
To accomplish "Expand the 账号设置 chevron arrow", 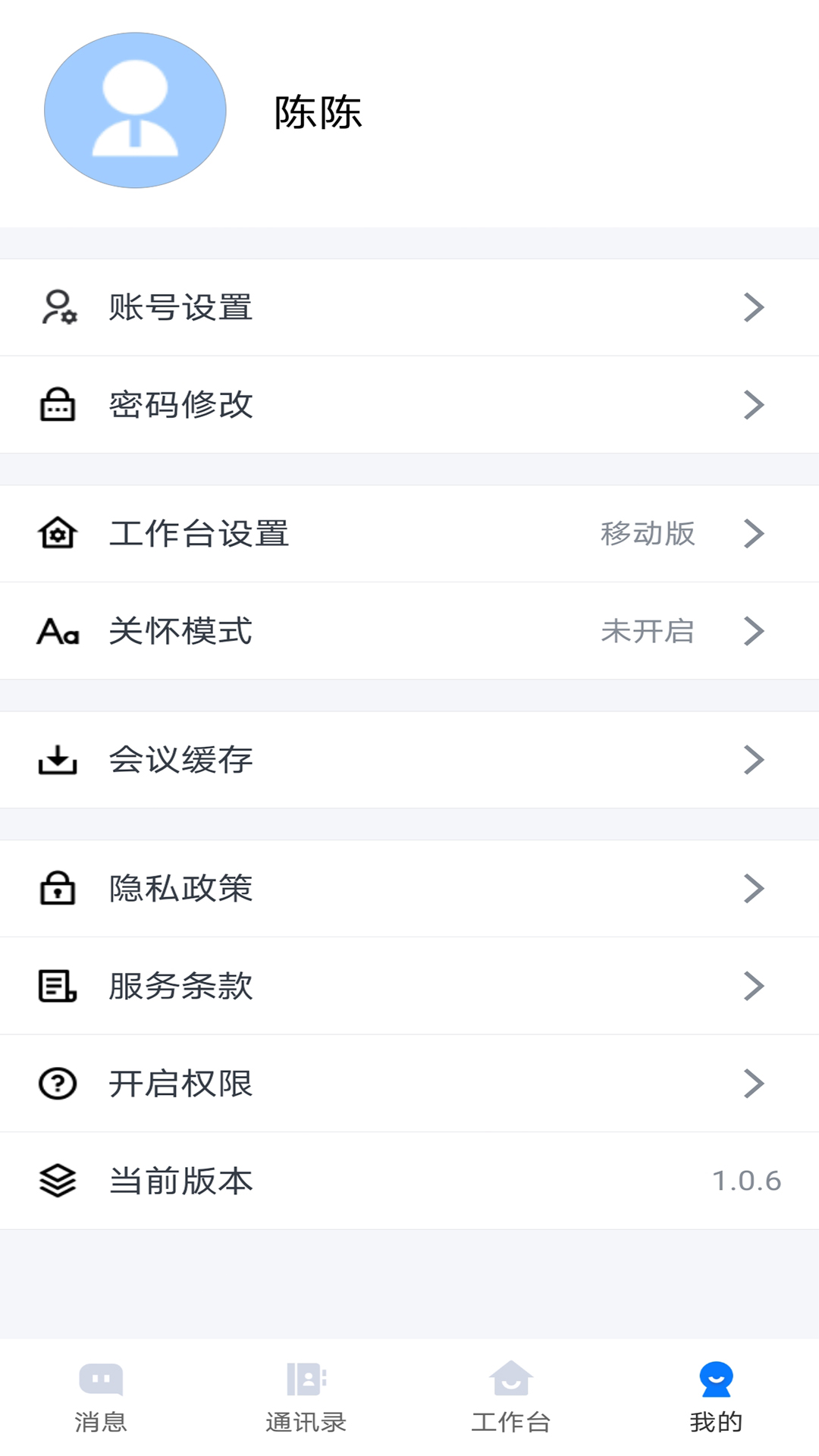I will (754, 306).
